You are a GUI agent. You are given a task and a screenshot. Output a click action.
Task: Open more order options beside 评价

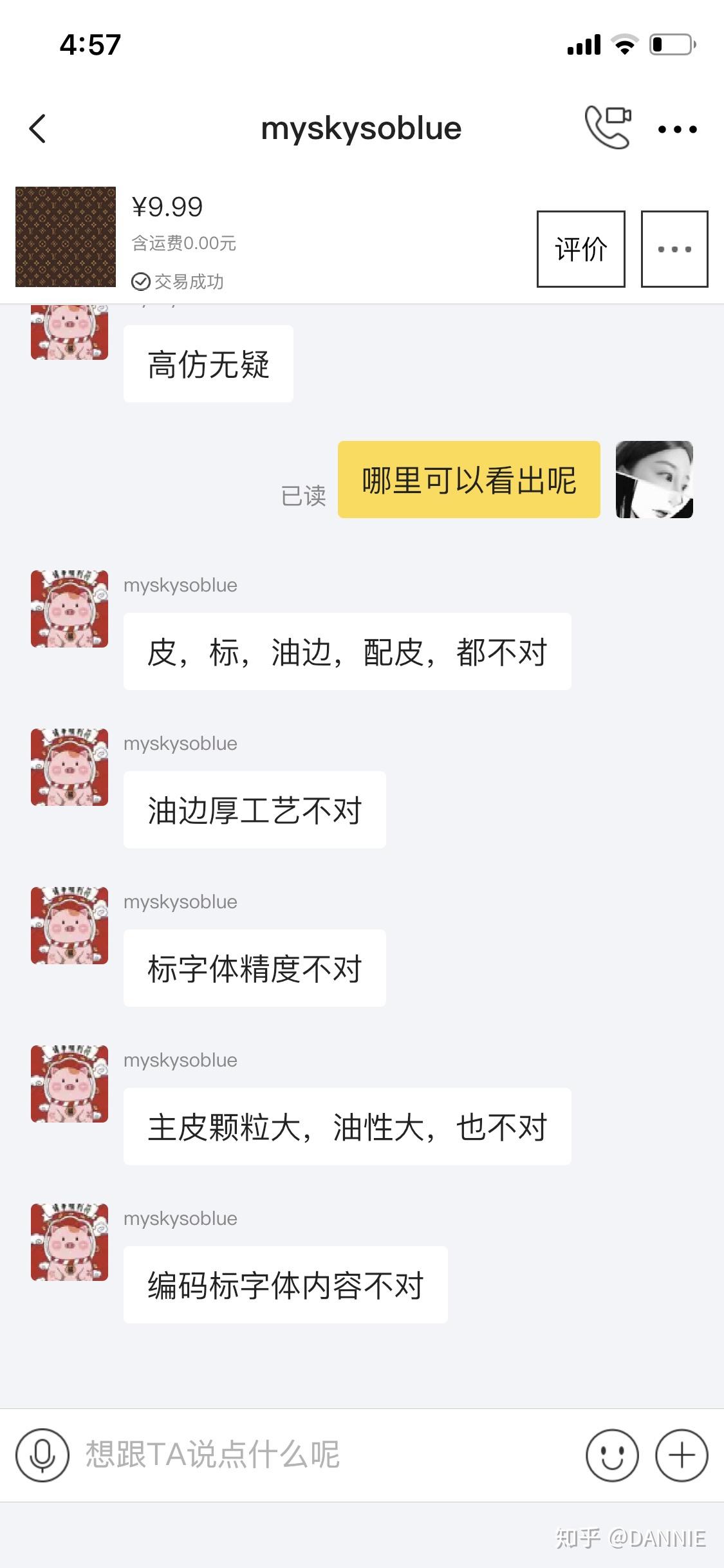(x=674, y=249)
